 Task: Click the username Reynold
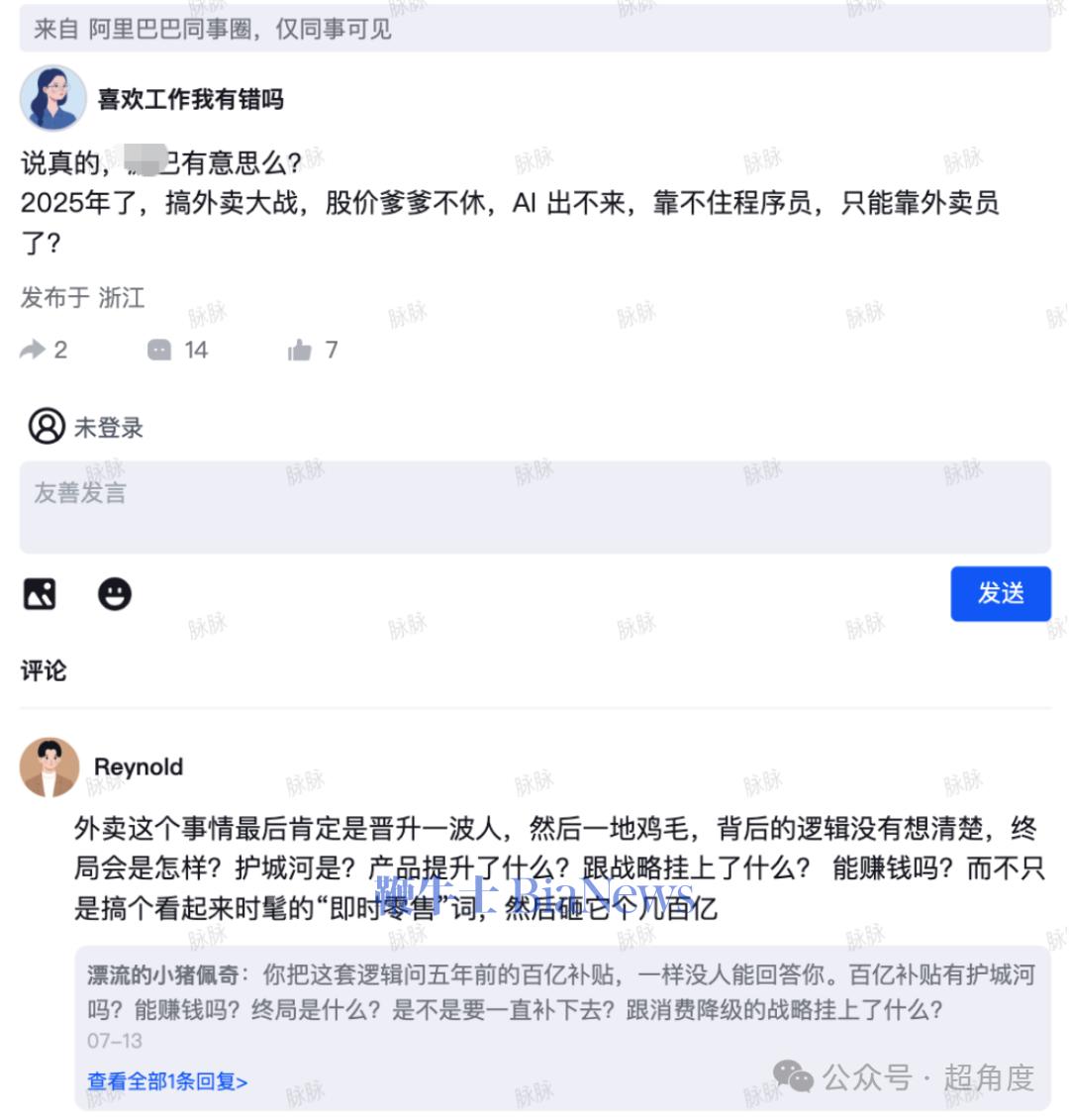point(138,766)
